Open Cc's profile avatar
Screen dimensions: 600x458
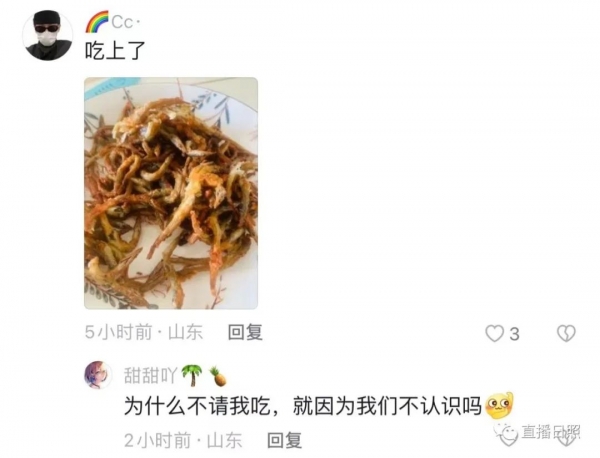point(48,36)
